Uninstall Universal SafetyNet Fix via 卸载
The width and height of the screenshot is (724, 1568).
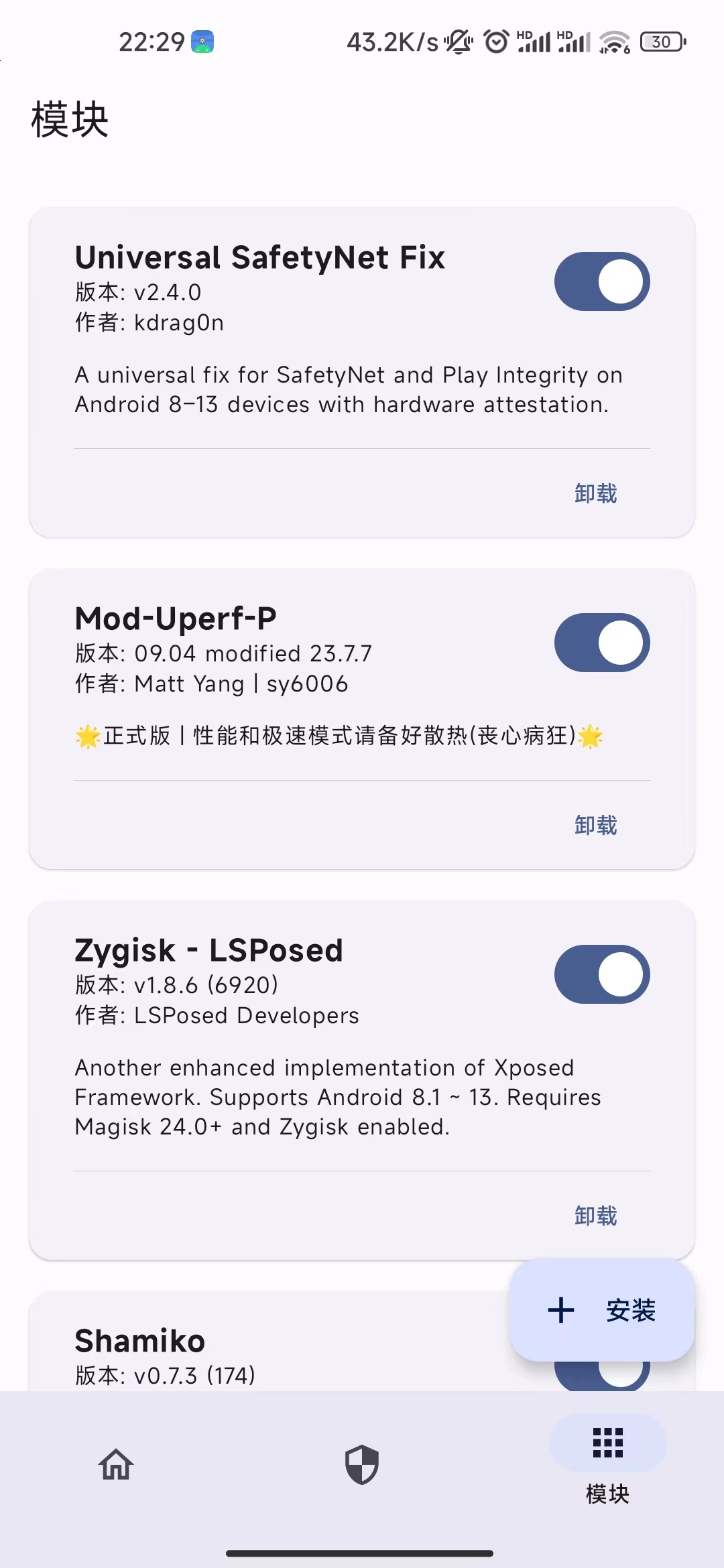click(x=595, y=494)
